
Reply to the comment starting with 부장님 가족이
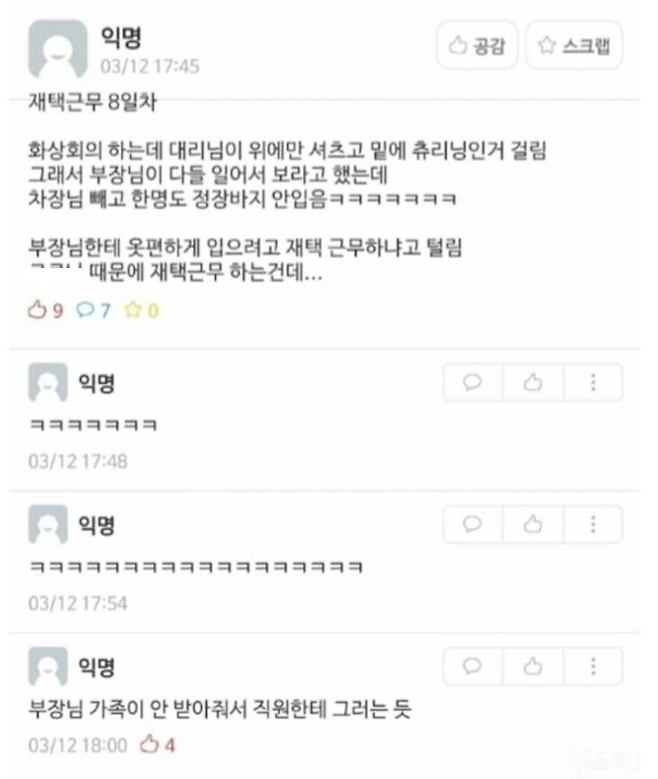pos(472,665)
